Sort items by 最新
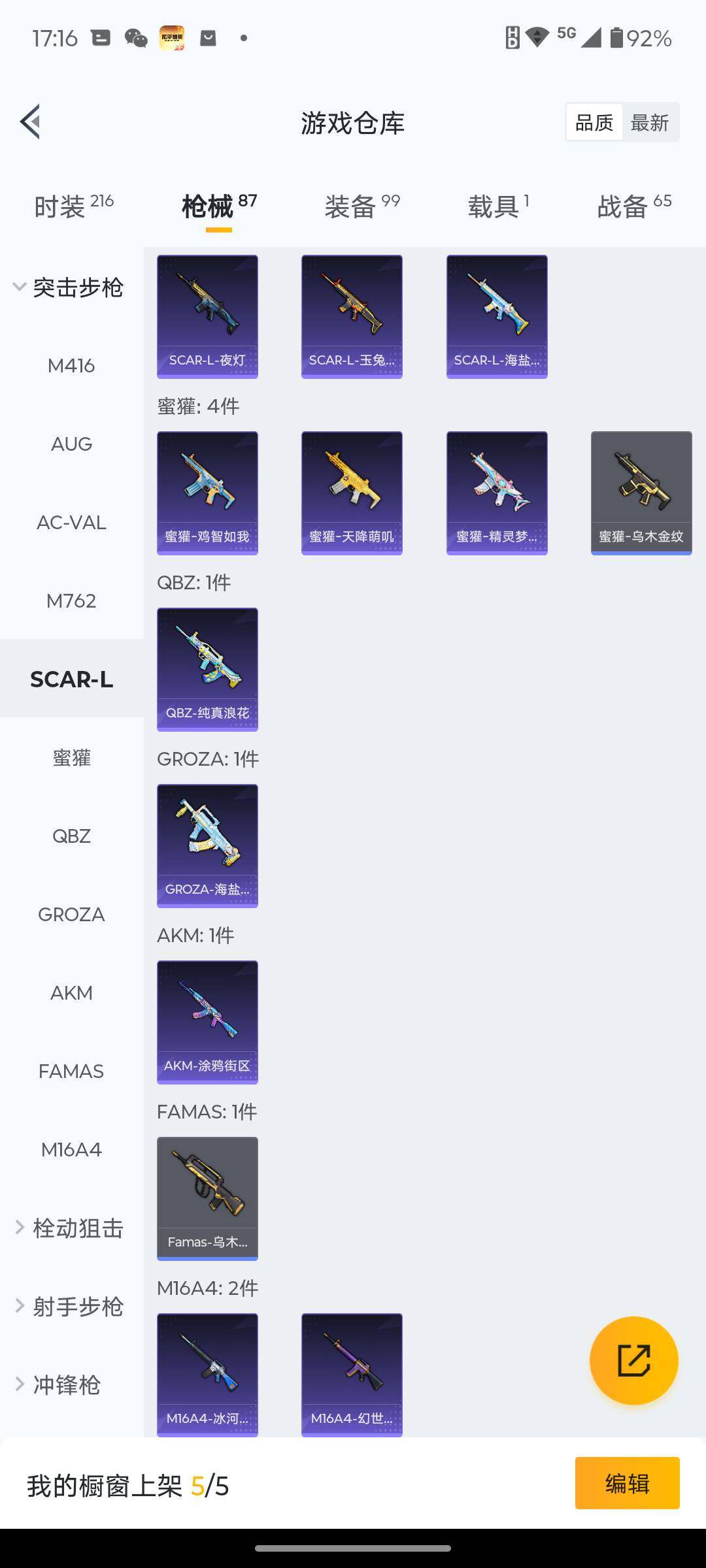This screenshot has width=706, height=1568. tap(649, 122)
